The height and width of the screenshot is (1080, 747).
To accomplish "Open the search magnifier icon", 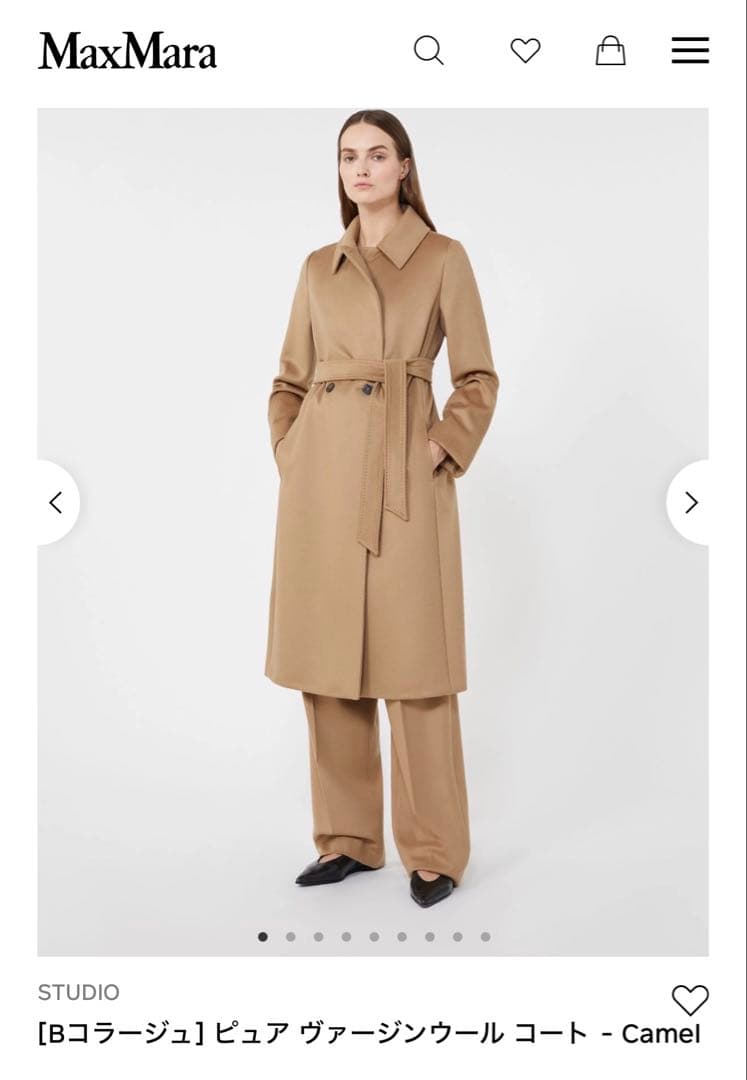I will [x=428, y=50].
